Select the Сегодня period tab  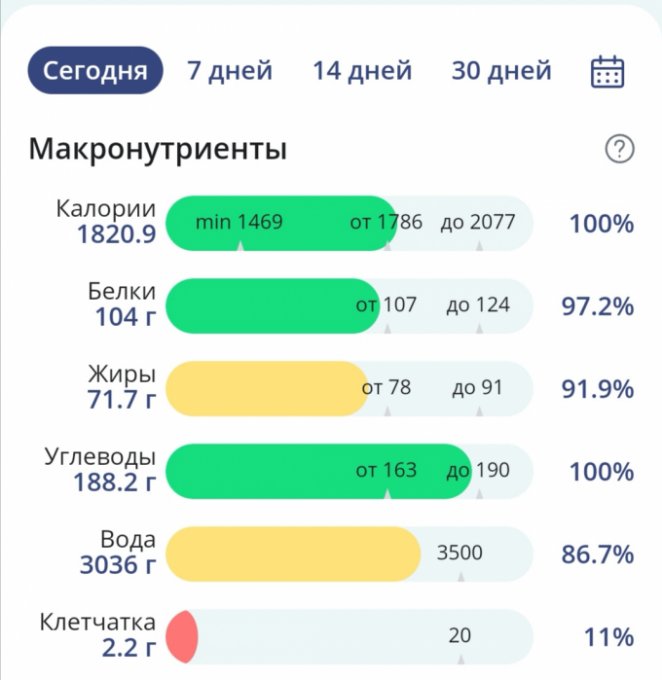pyautogui.click(x=95, y=71)
